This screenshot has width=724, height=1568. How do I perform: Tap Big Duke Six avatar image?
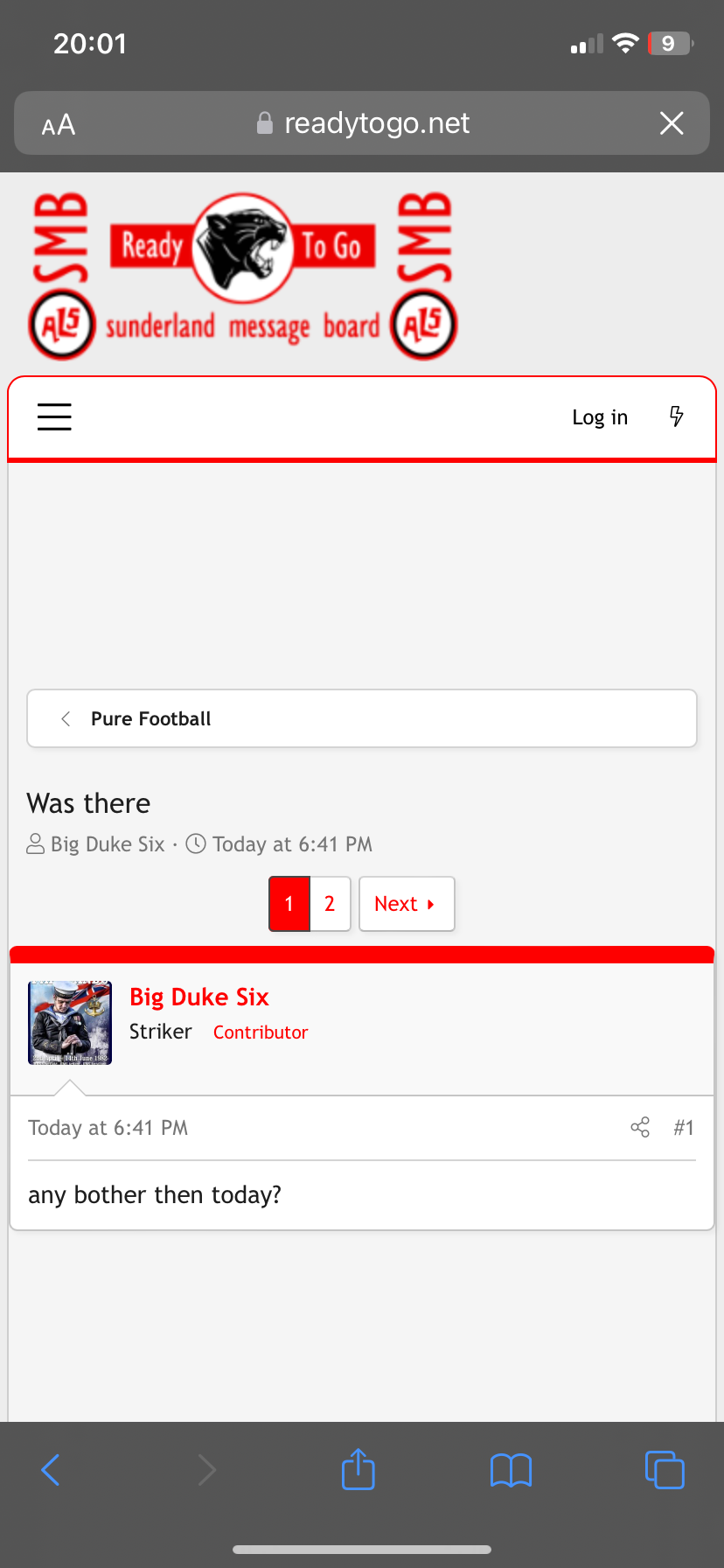coord(70,1023)
